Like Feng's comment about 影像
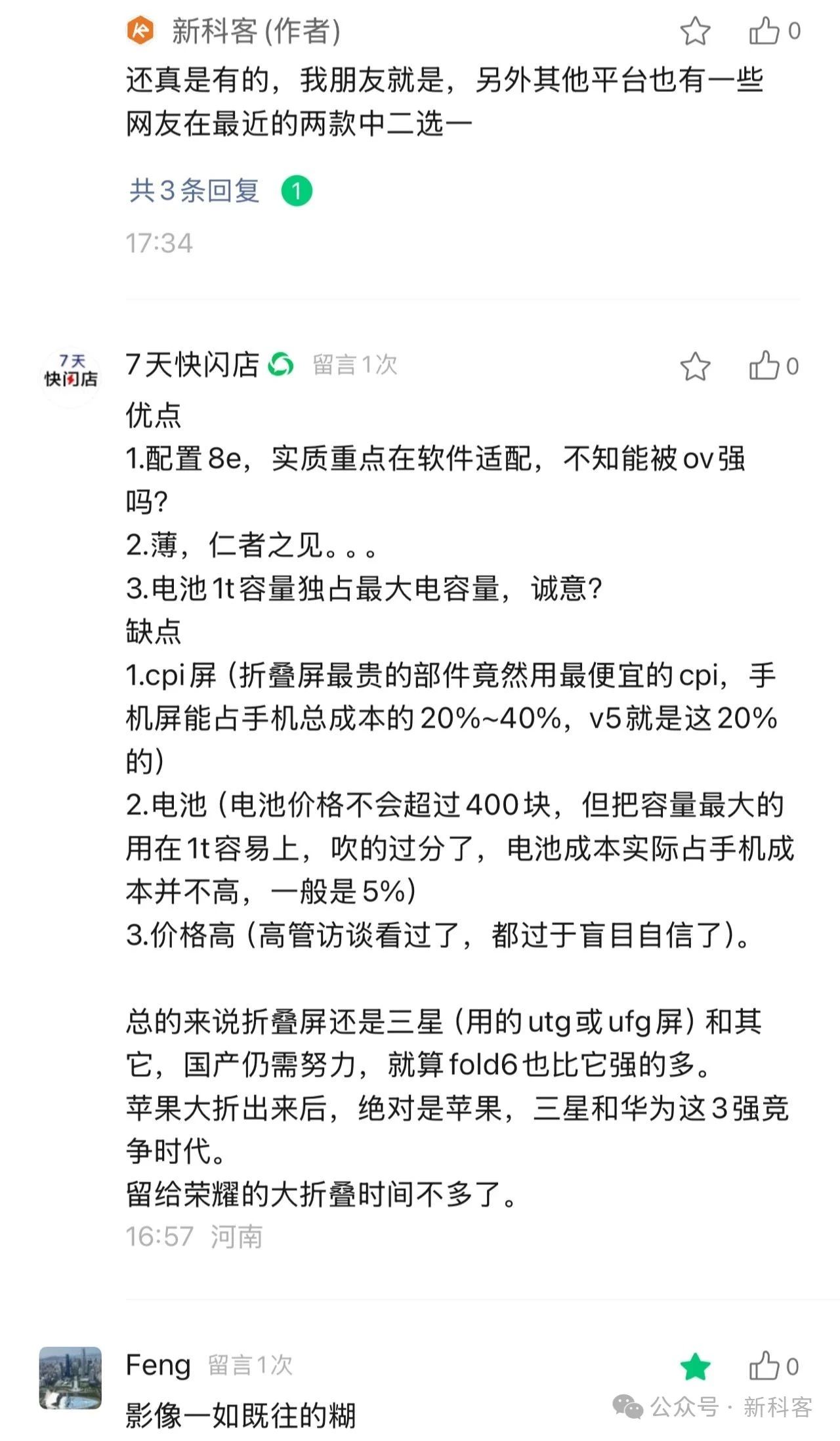 (774, 1367)
